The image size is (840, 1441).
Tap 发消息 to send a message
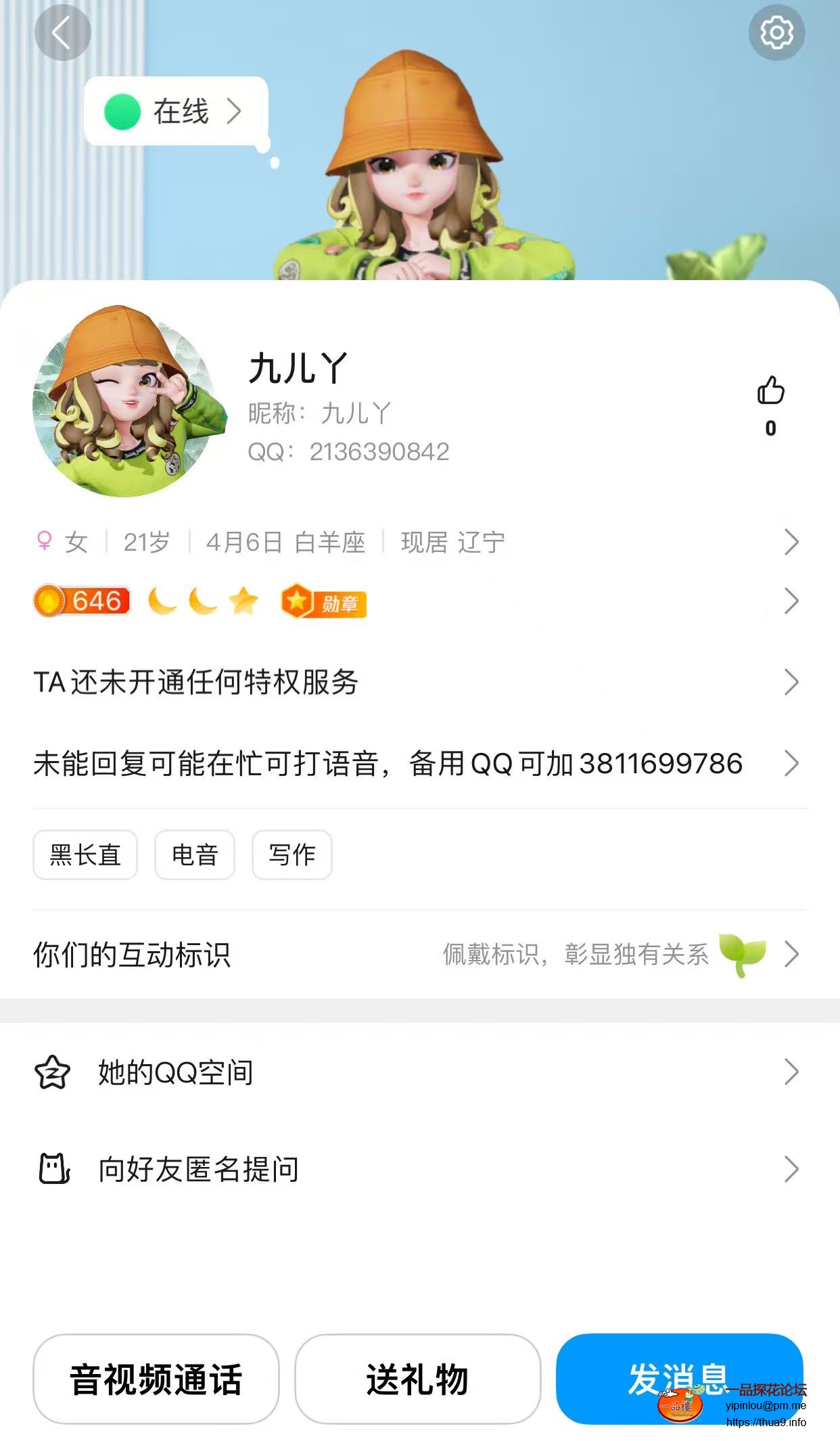[x=678, y=1378]
